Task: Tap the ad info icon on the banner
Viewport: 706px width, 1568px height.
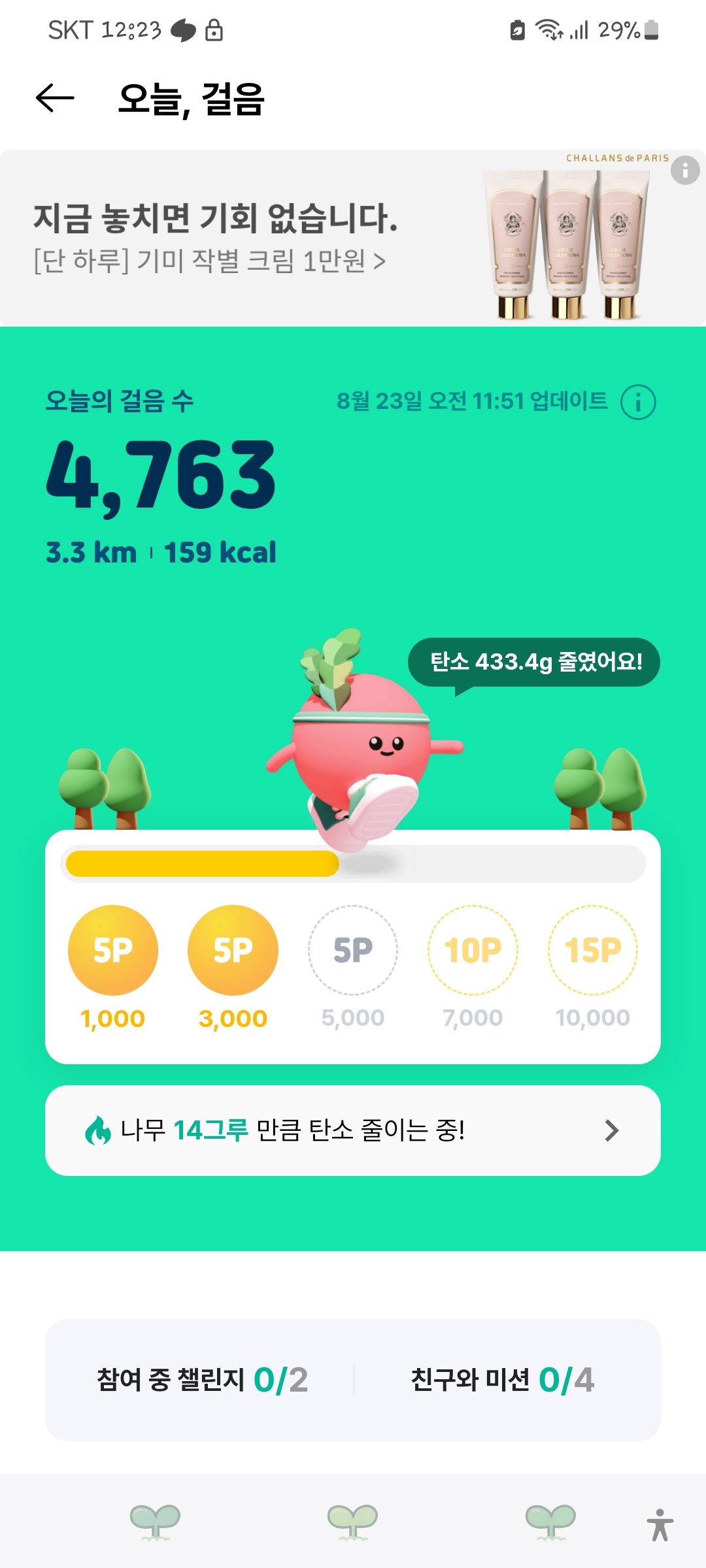Action: (684, 171)
